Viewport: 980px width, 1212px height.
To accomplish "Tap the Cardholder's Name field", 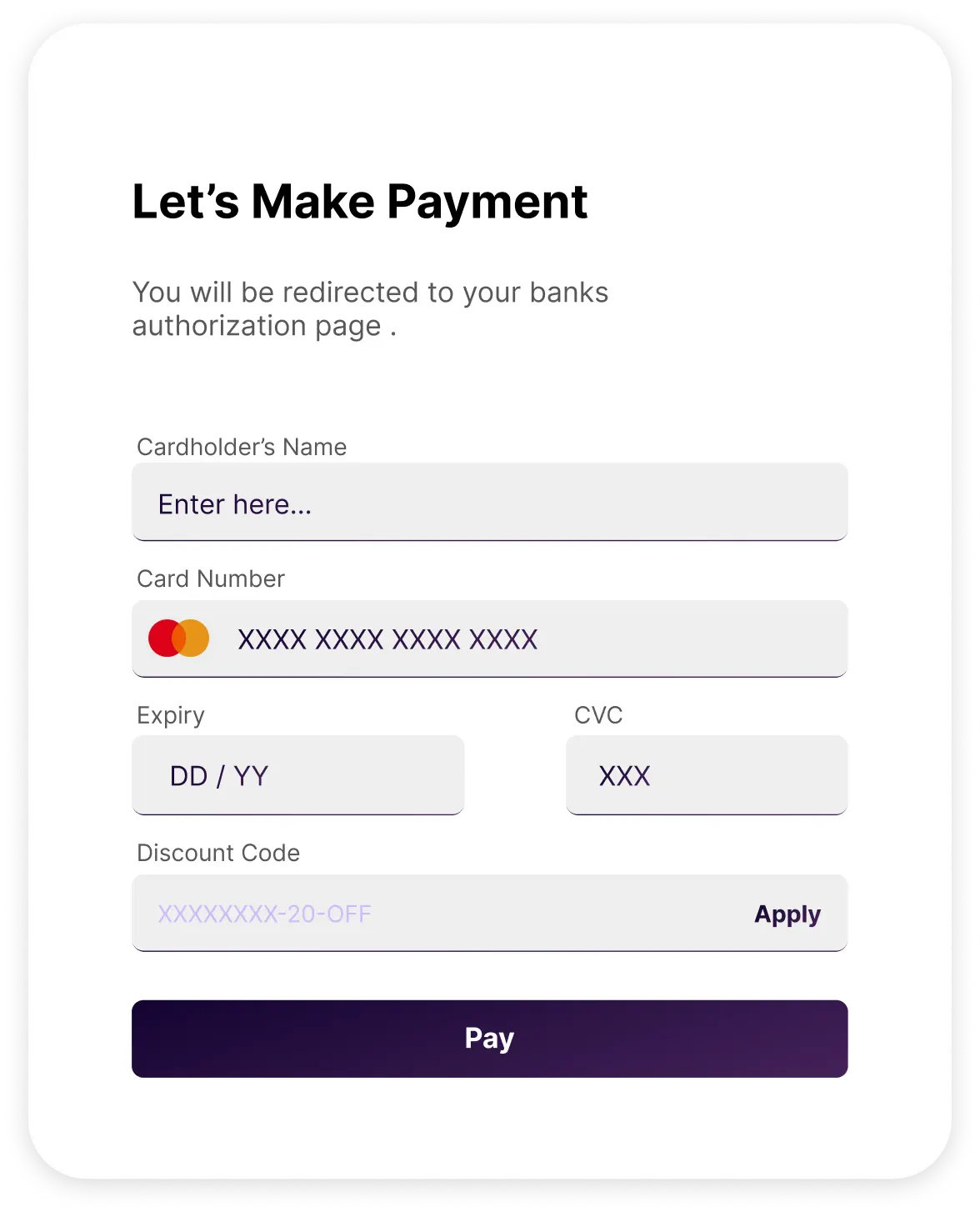I will tap(489, 503).
